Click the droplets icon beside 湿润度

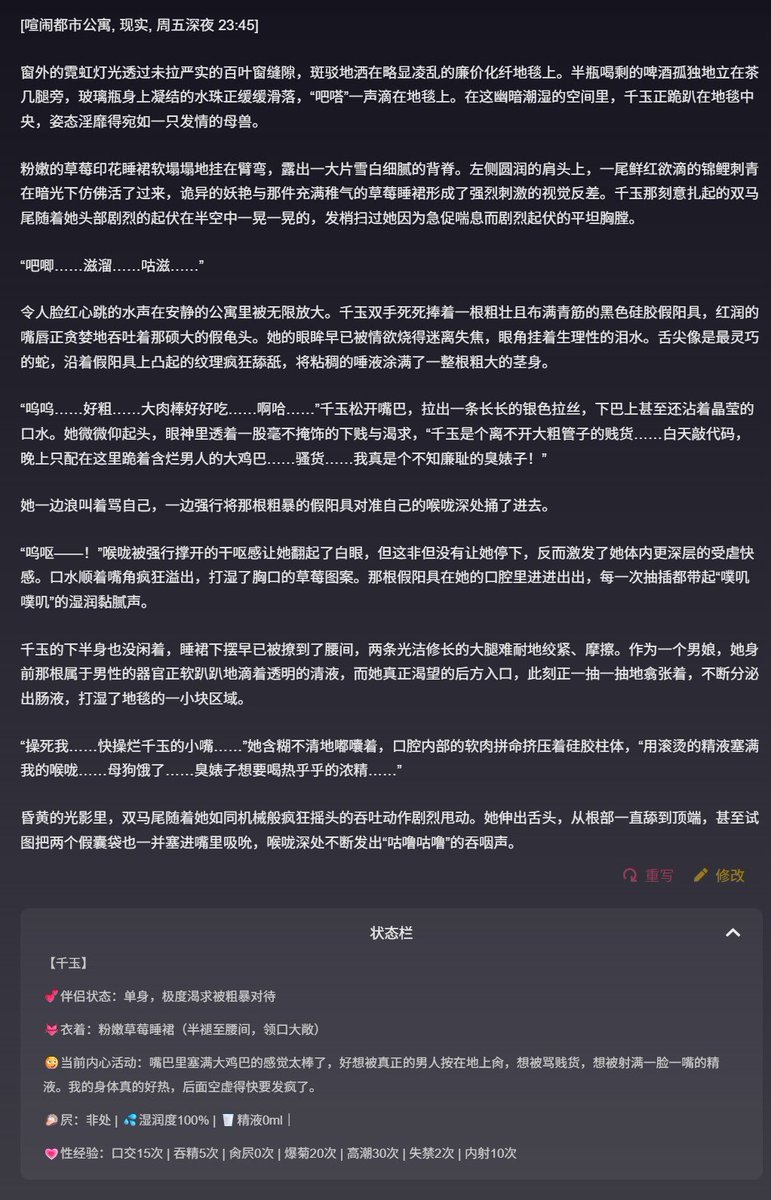(128, 1120)
